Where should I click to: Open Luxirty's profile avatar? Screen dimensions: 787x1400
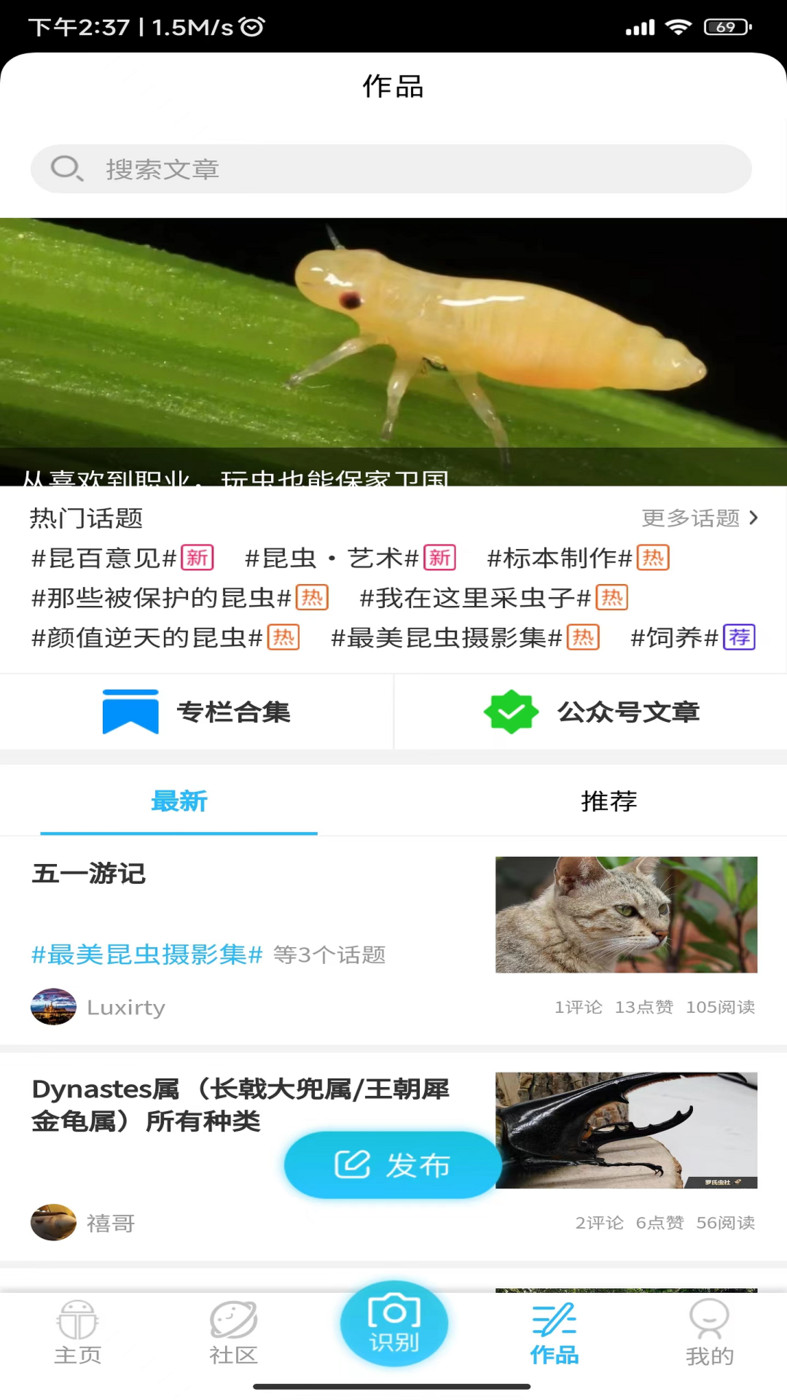pyautogui.click(x=53, y=1006)
